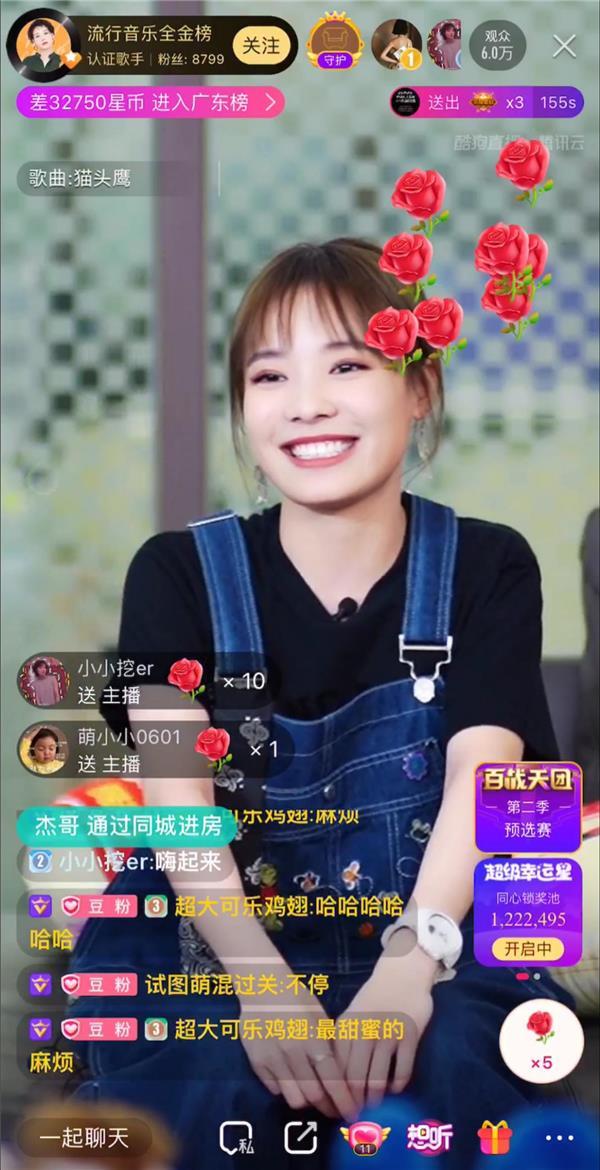Open the heart badge icon numbered 11
Image resolution: width=600 pixels, height=1170 pixels.
364,1137
